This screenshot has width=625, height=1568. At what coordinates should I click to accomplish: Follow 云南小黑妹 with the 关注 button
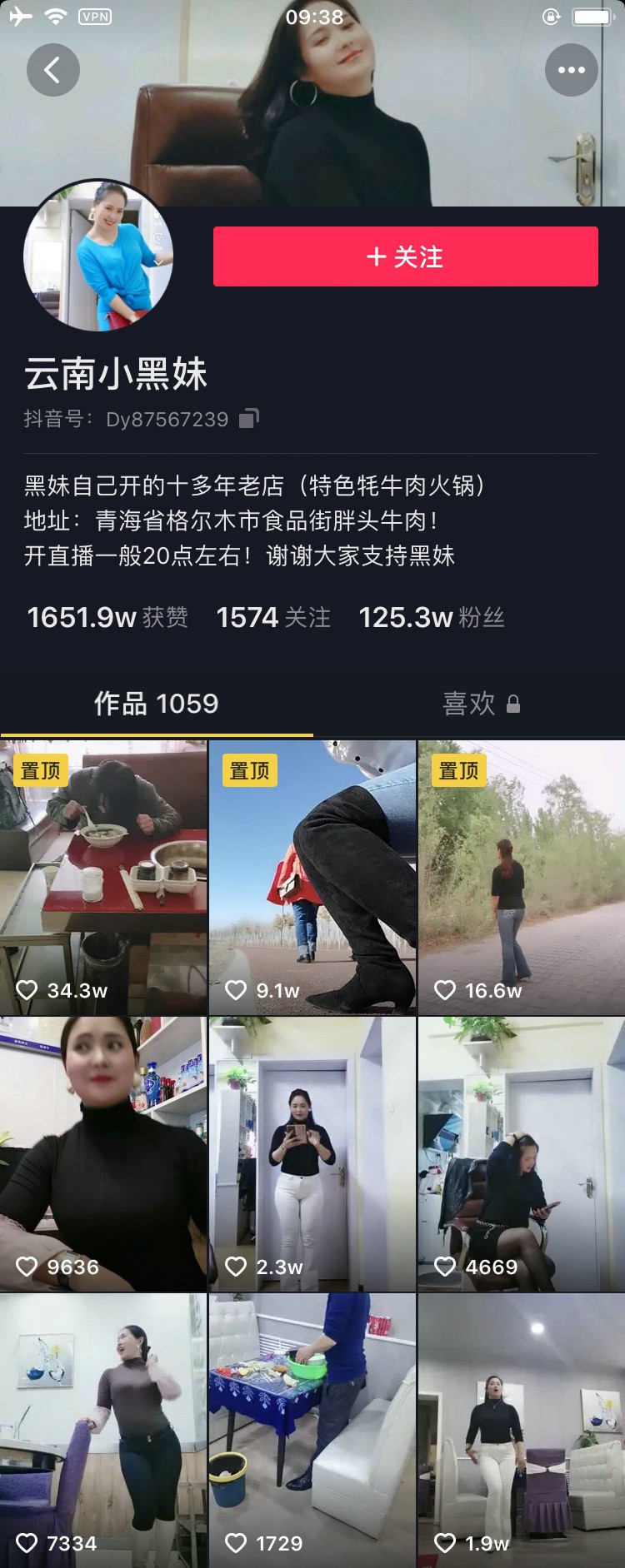405,256
